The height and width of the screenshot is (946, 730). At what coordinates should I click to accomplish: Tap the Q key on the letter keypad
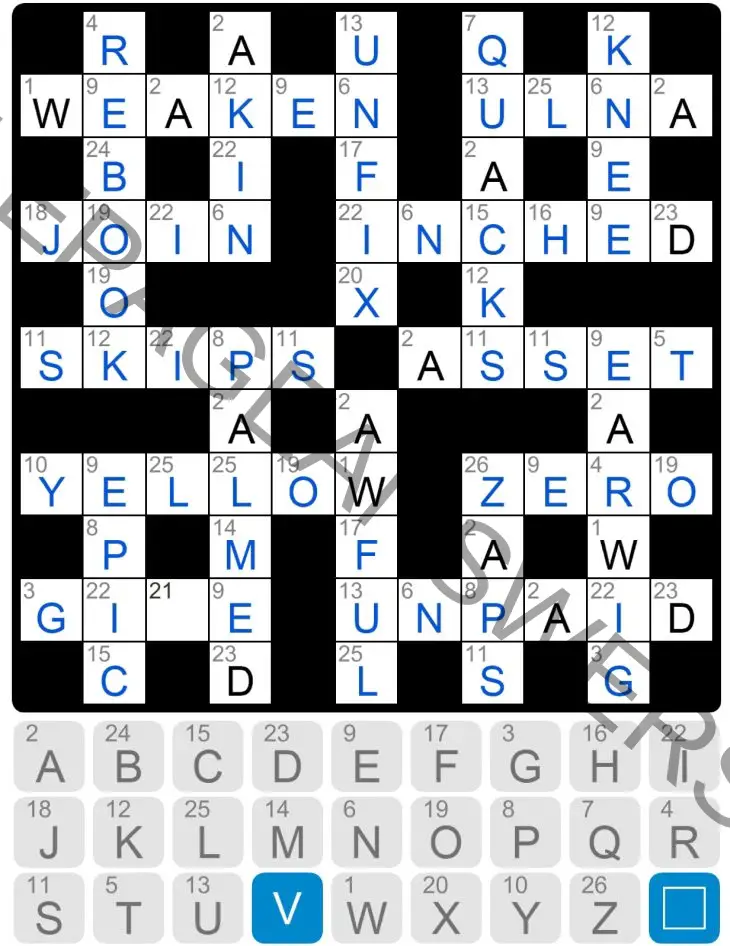[604, 832]
